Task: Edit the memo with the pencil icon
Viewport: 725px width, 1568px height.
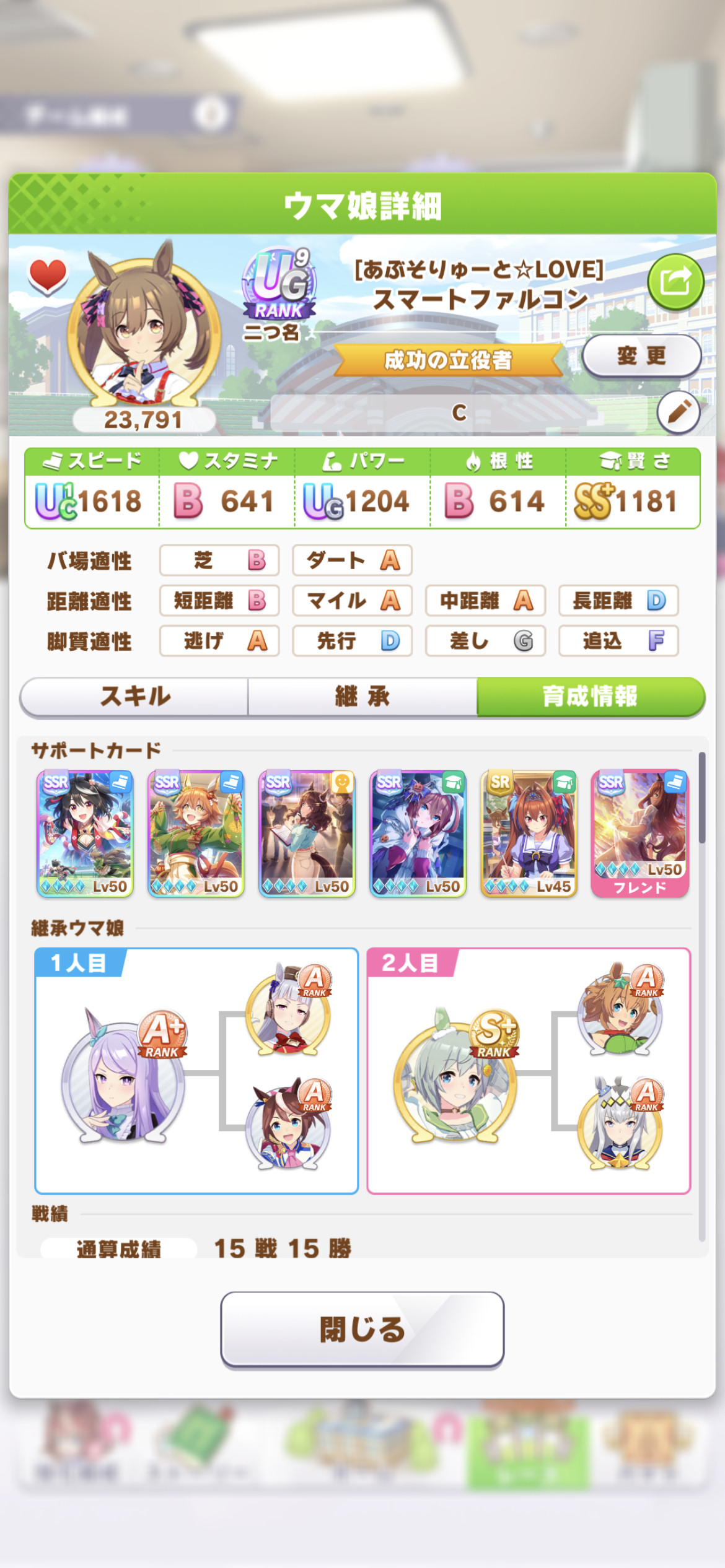Action: (x=679, y=411)
